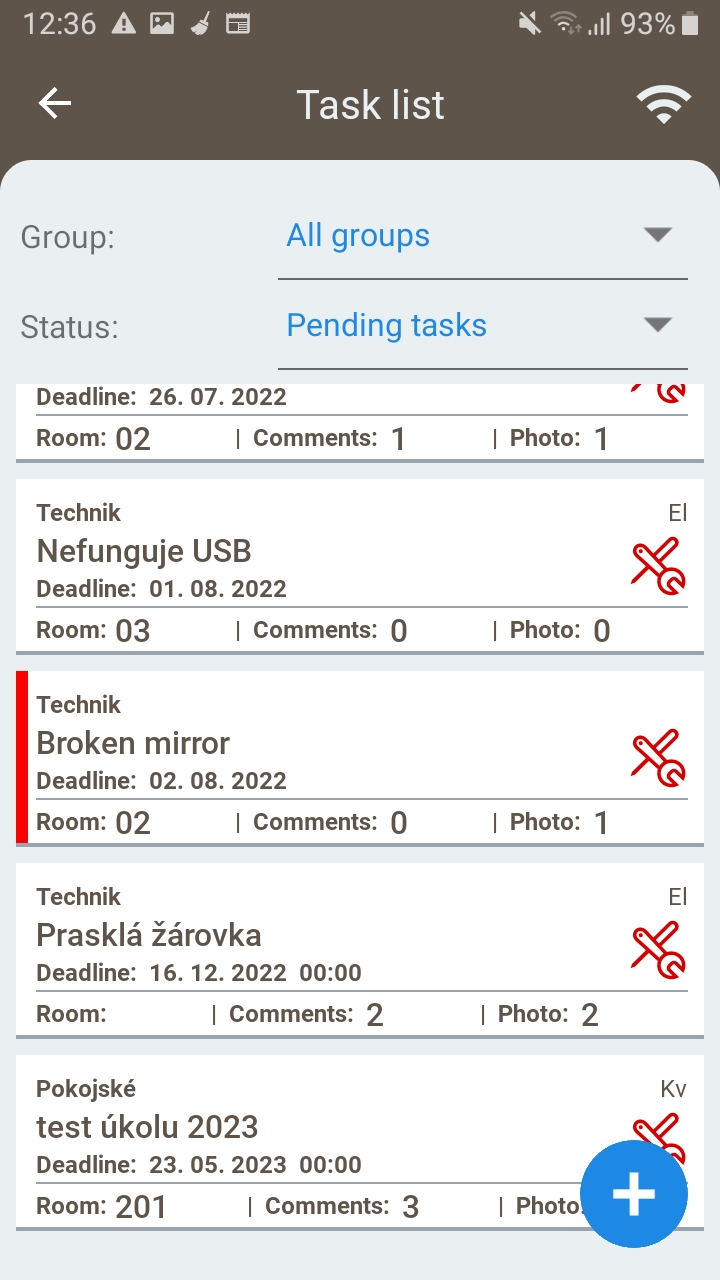The width and height of the screenshot is (720, 1280).
Task: Tap the red priority bar on Broken mirror
Action: click(22, 757)
